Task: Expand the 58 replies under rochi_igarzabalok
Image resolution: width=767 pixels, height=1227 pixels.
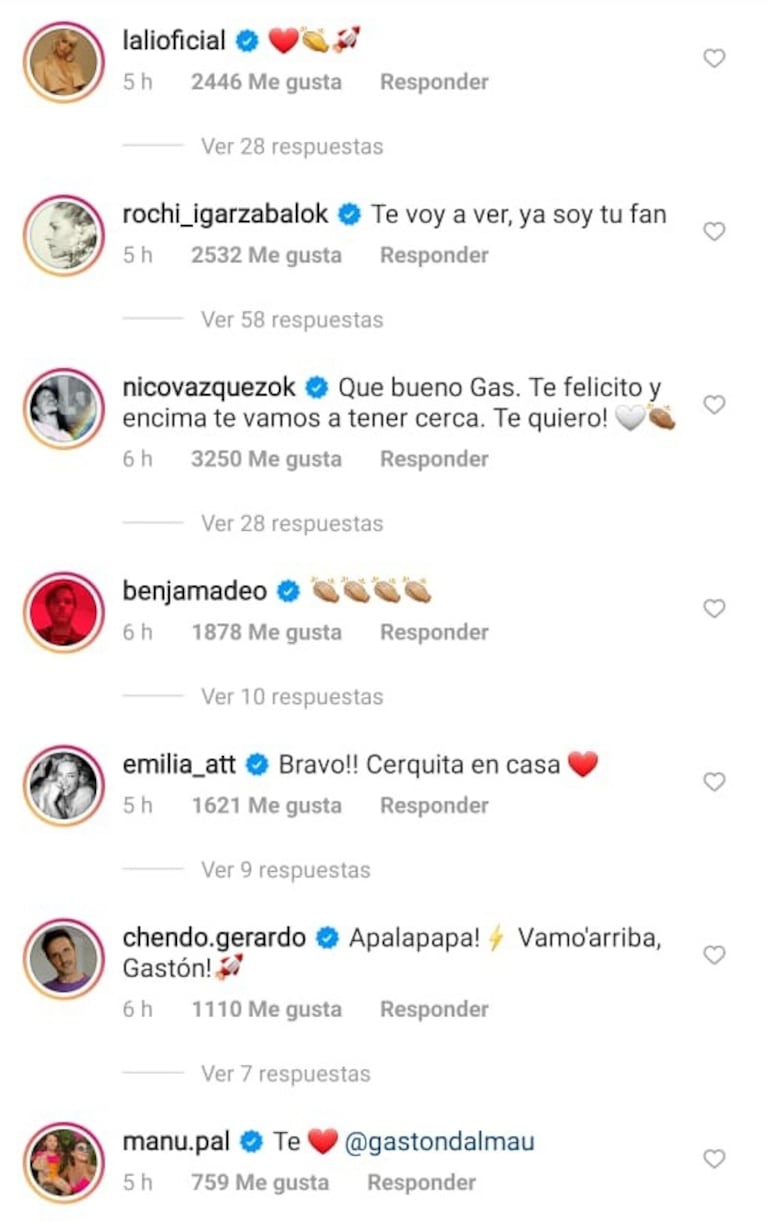Action: coord(291,320)
